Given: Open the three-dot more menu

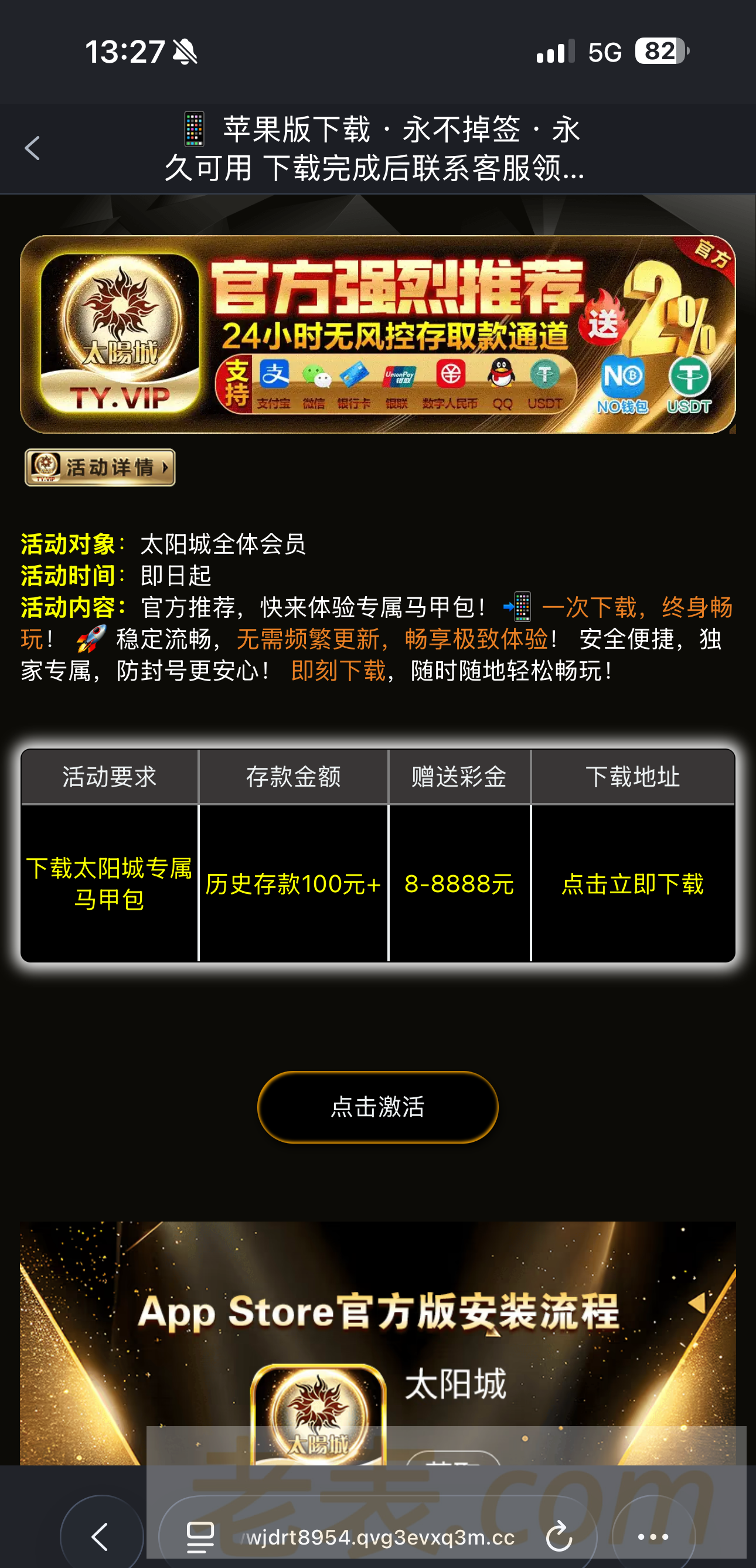Looking at the screenshot, I should tap(653, 1536).
